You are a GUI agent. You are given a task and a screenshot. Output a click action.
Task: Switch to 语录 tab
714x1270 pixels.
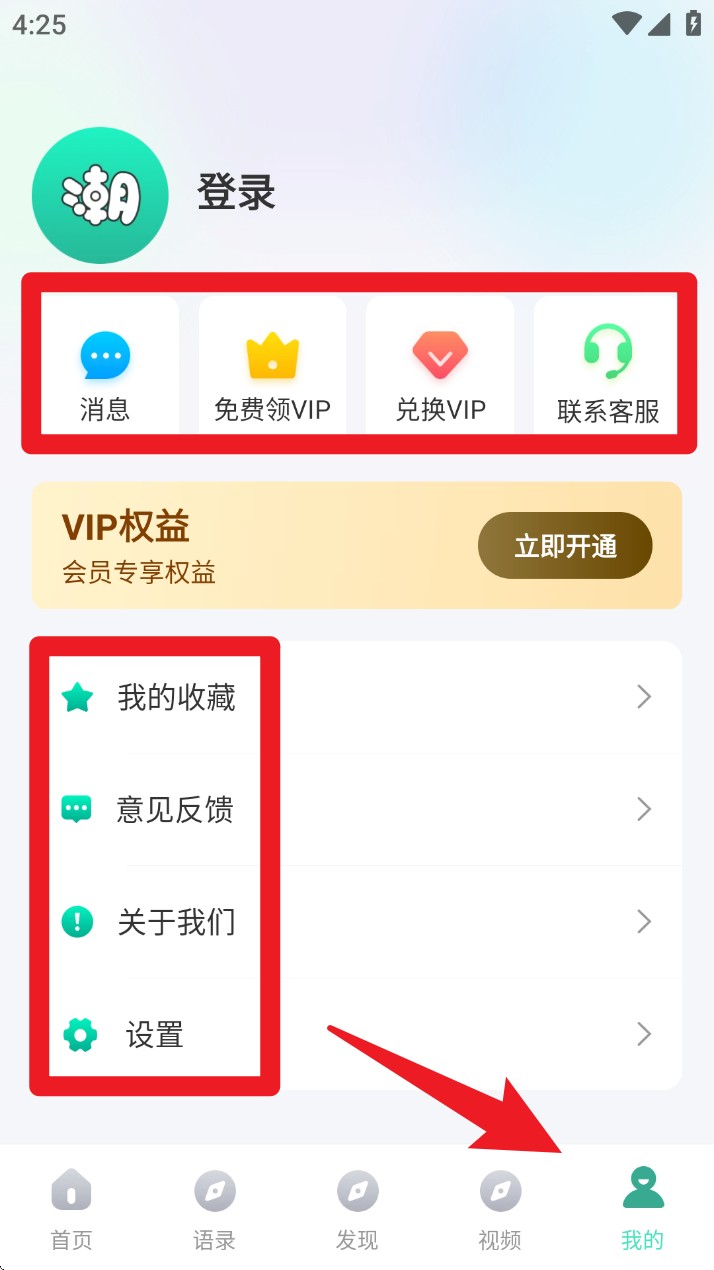(214, 1209)
